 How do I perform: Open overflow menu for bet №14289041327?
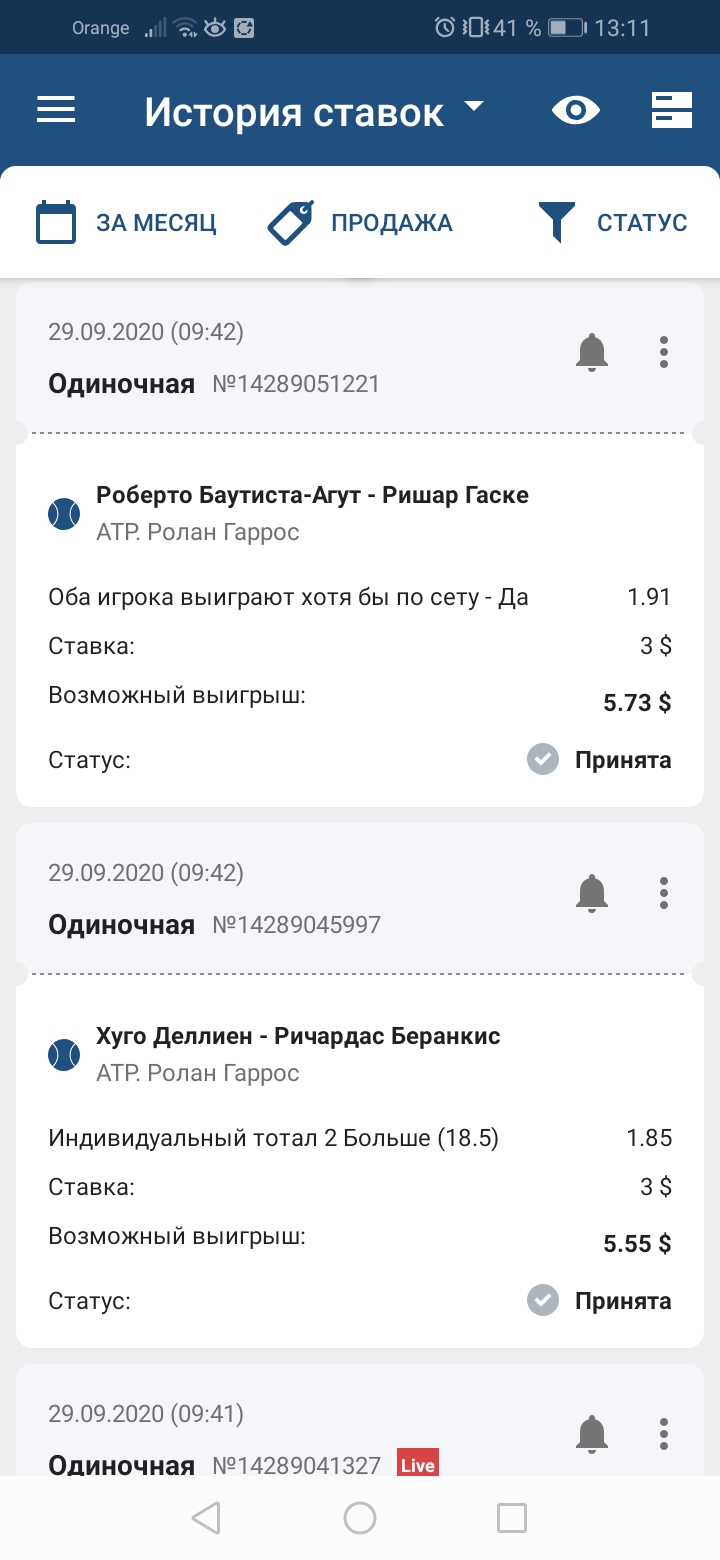663,1433
